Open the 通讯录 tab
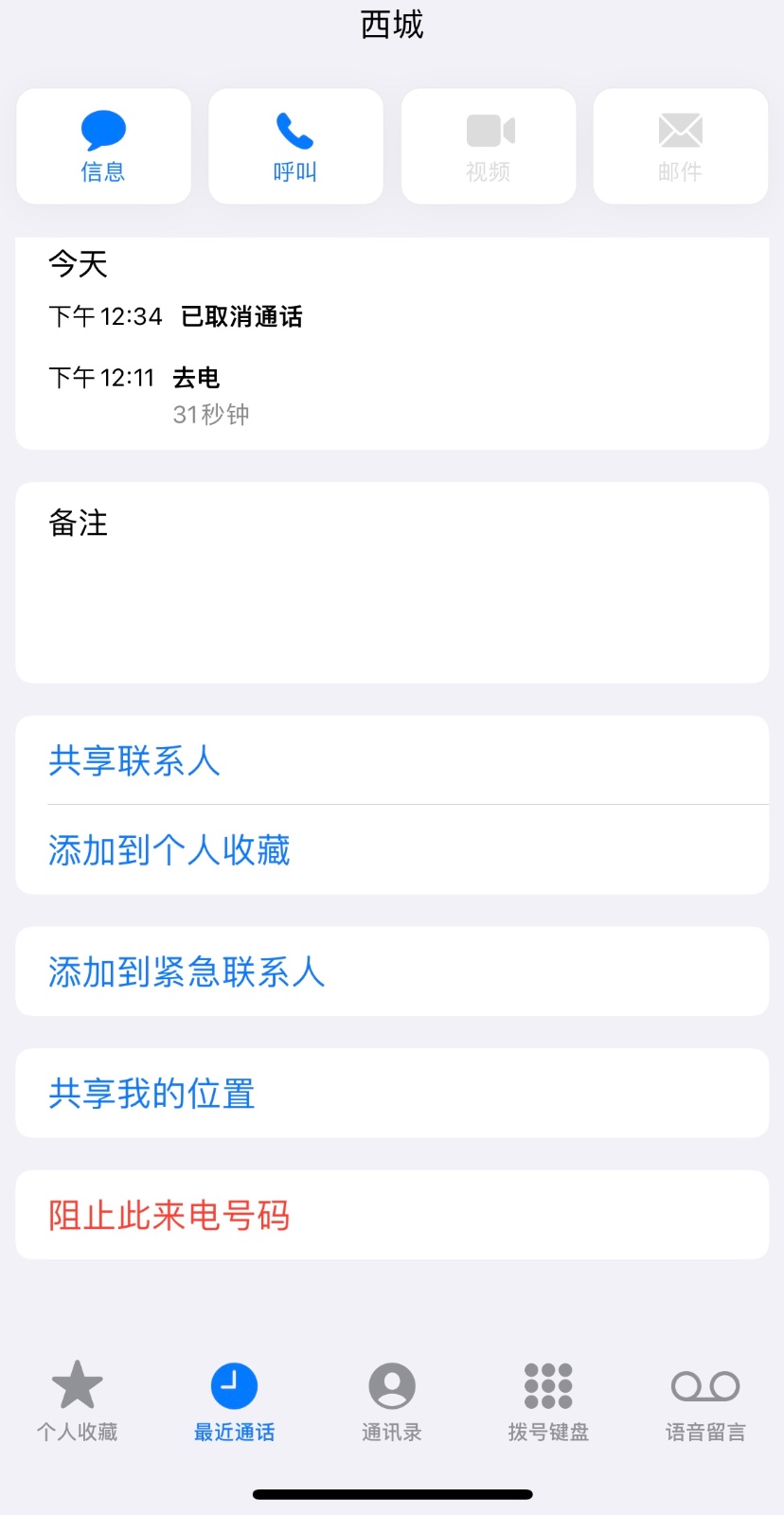The height and width of the screenshot is (1515, 784). (x=391, y=1400)
